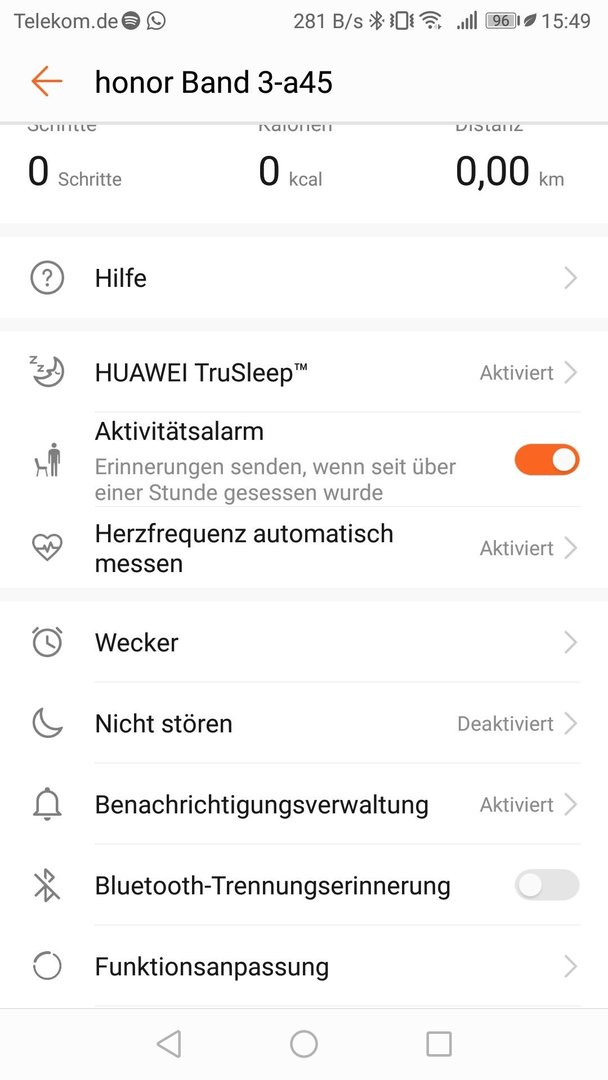The height and width of the screenshot is (1080, 608).
Task: Open the Hilfe row
Action: (304, 278)
